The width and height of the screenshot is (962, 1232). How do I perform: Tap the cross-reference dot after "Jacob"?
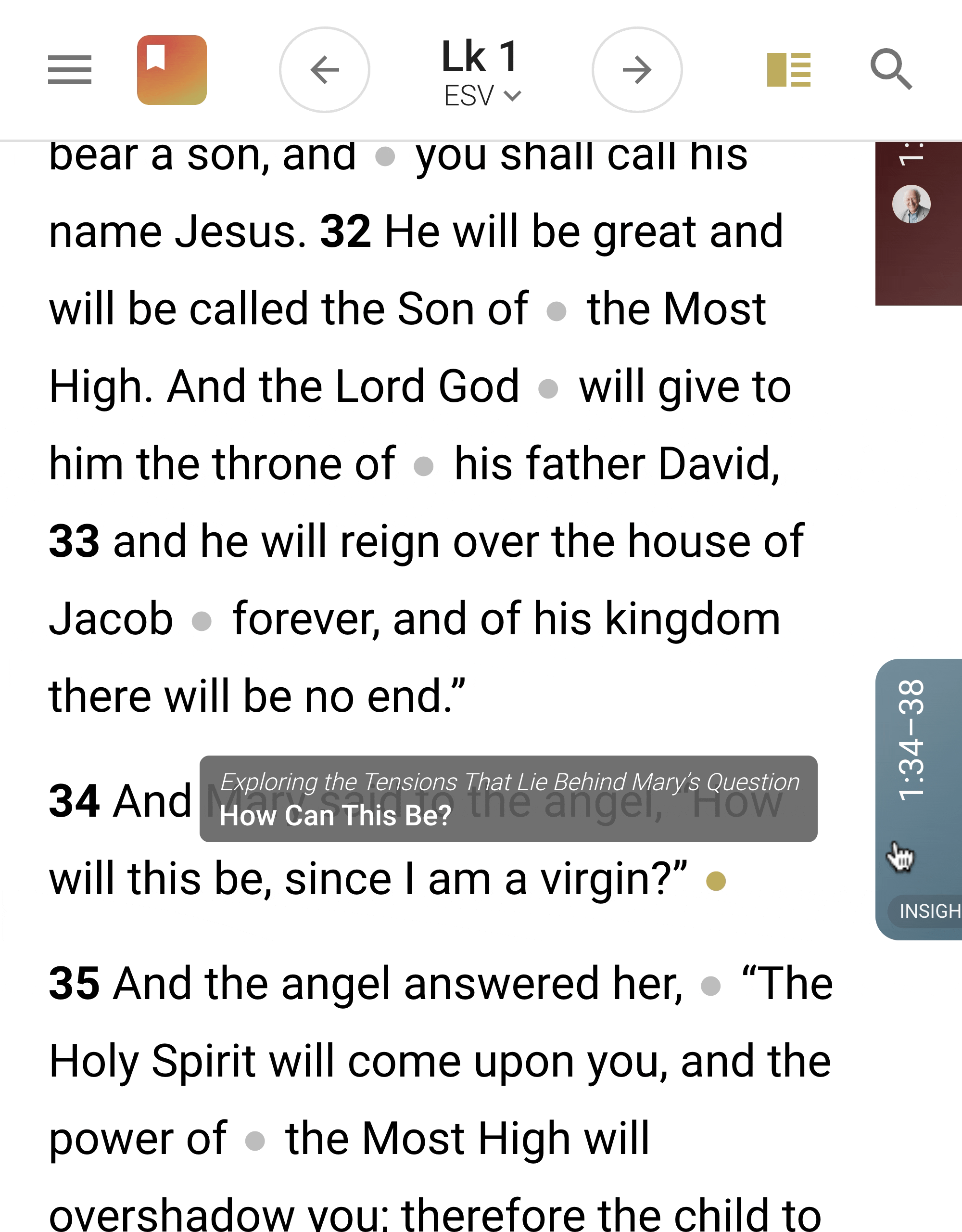click(202, 622)
